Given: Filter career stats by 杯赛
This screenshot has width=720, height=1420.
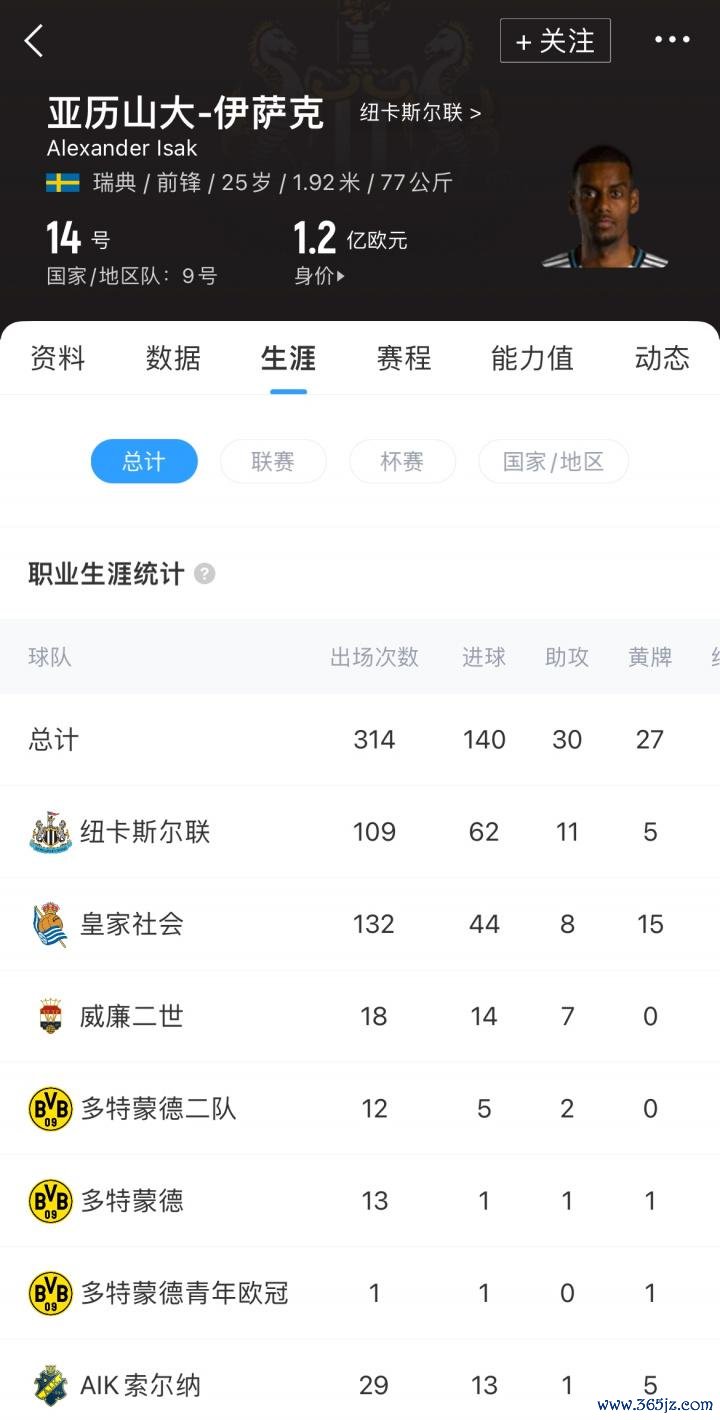Looking at the screenshot, I should 402,461.
